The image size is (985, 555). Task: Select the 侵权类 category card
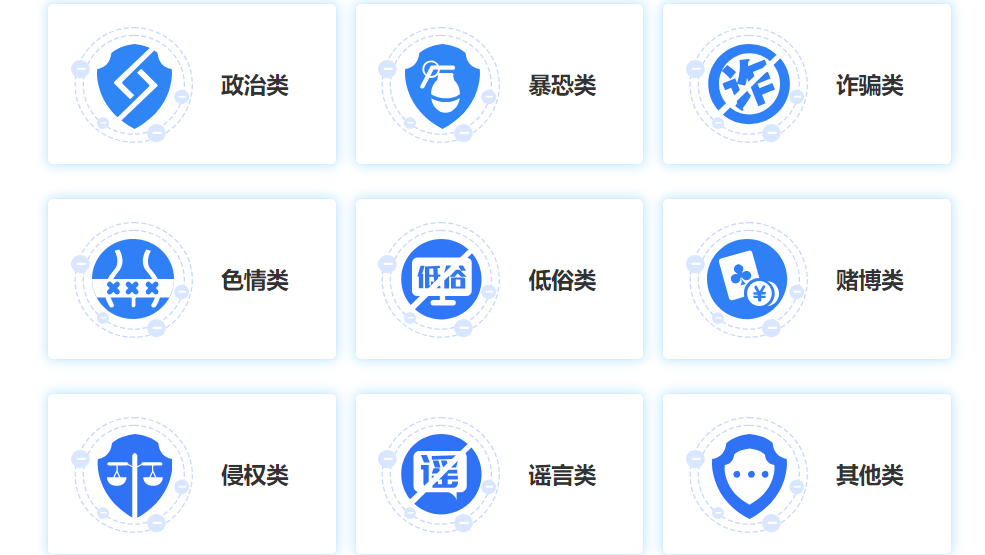point(192,474)
